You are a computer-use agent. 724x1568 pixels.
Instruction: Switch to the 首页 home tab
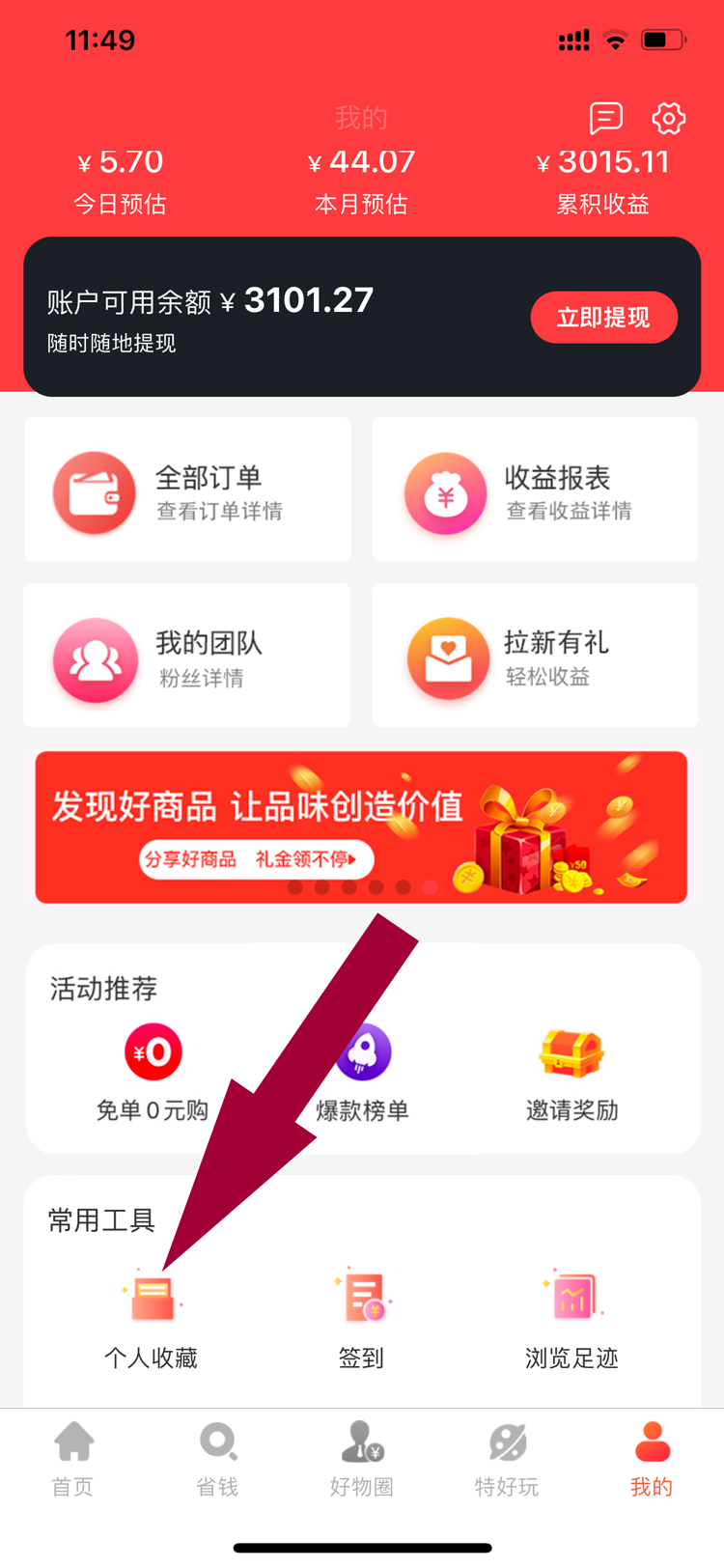tap(73, 1458)
